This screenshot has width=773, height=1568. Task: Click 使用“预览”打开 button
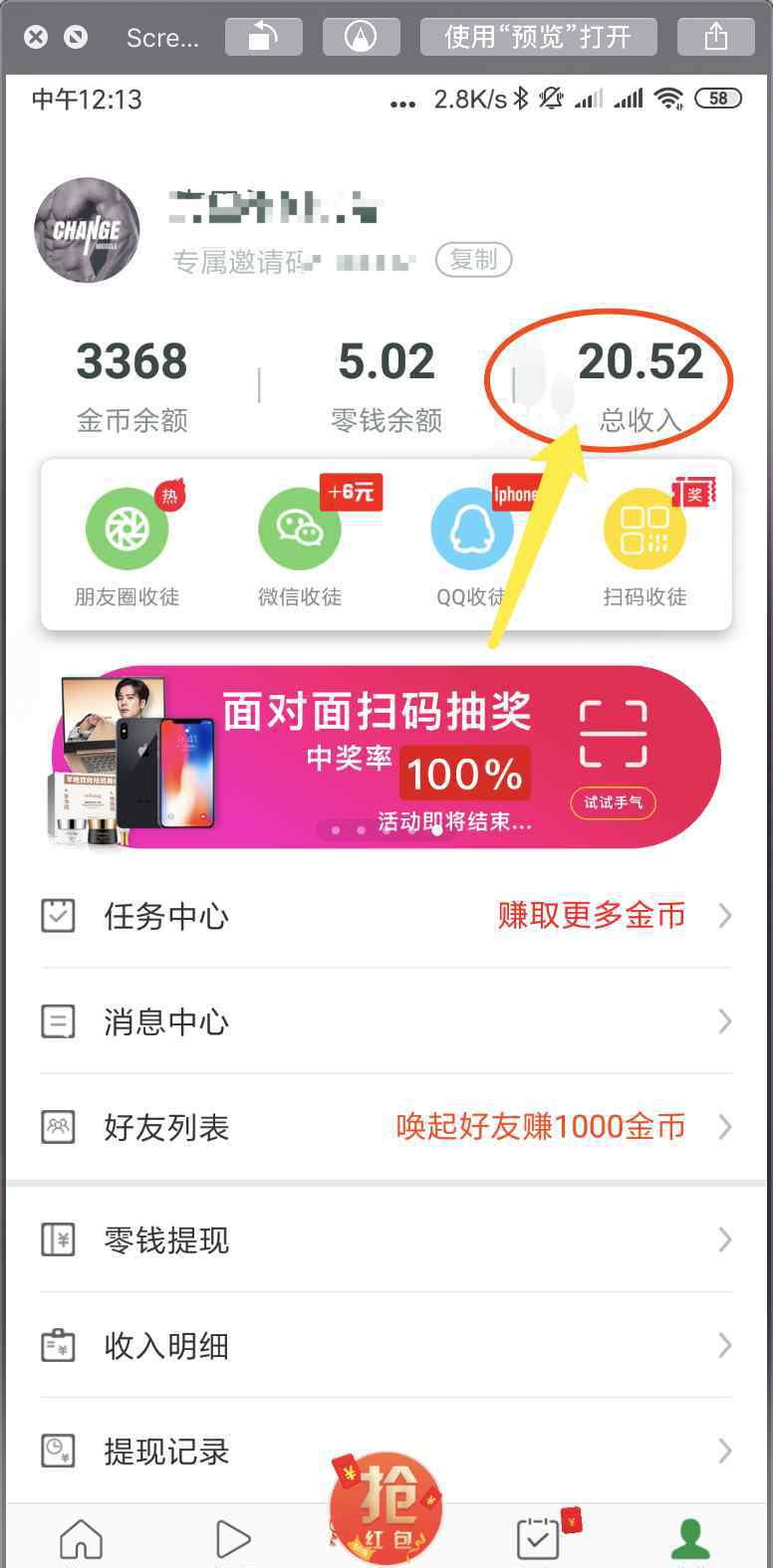pos(538,37)
